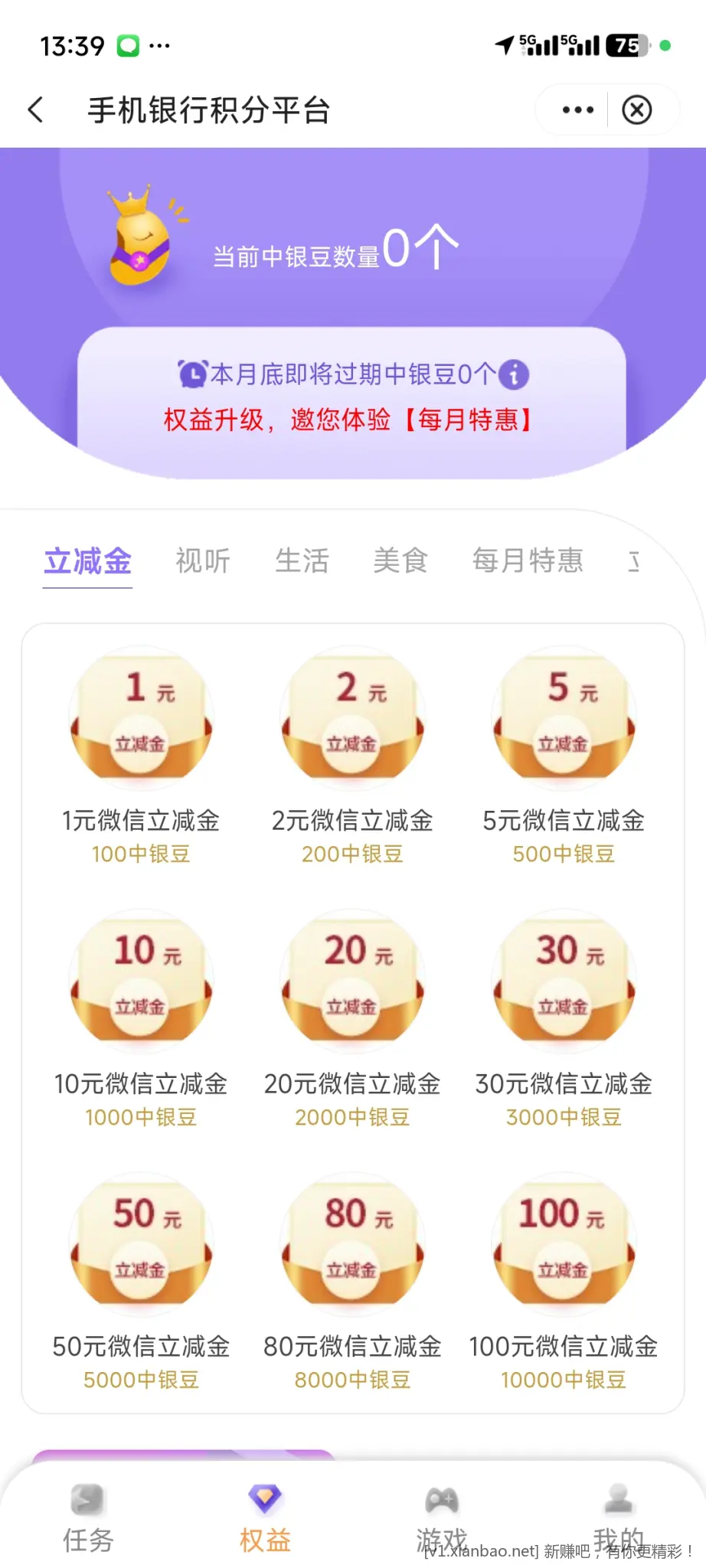Viewport: 706px width, 1568px height.
Task: Close the mini program
Action: (x=636, y=110)
